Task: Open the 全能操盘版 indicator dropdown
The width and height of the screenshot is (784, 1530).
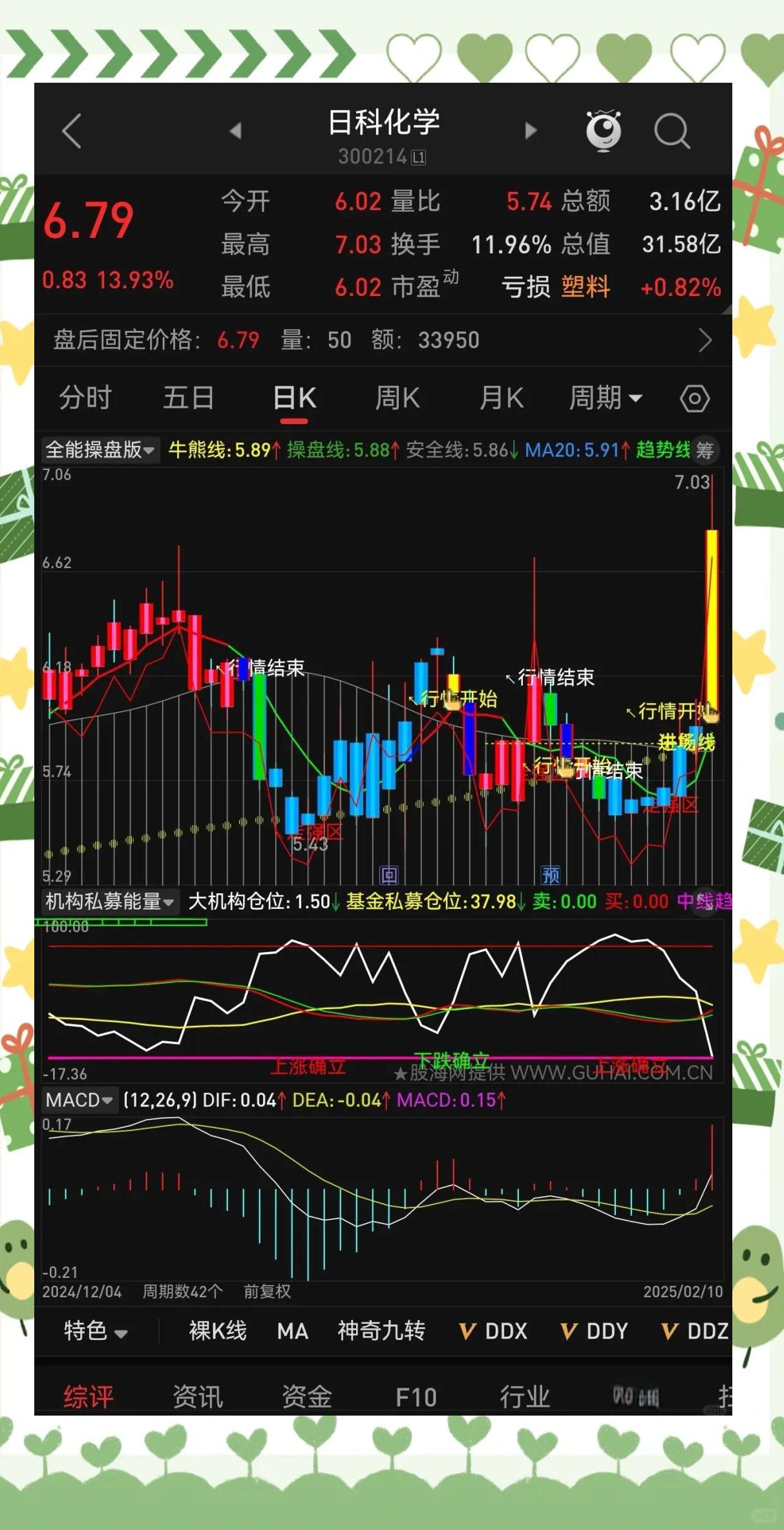Action: (100, 451)
